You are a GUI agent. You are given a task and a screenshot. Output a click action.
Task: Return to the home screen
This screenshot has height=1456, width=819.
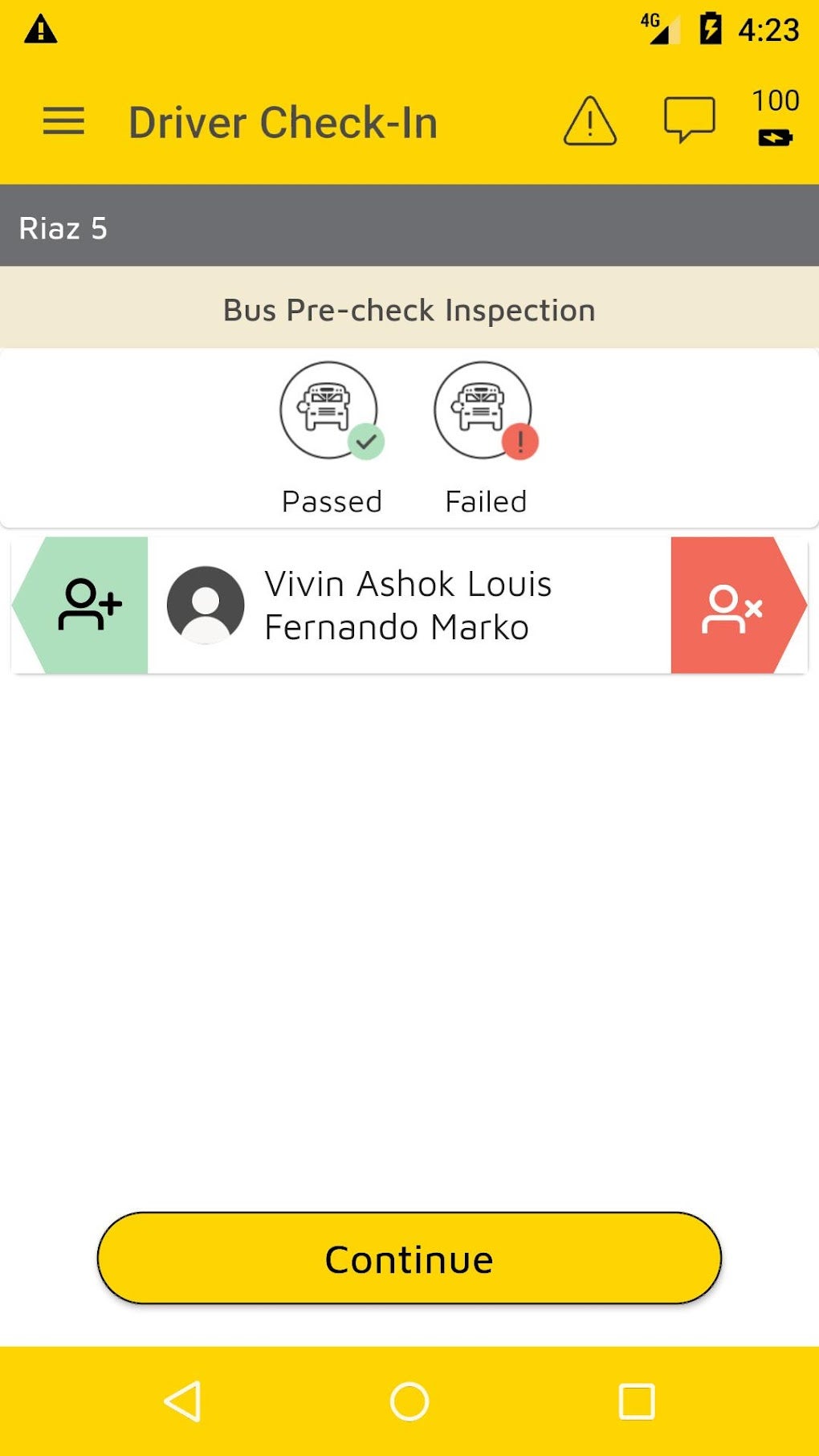coord(409,1401)
